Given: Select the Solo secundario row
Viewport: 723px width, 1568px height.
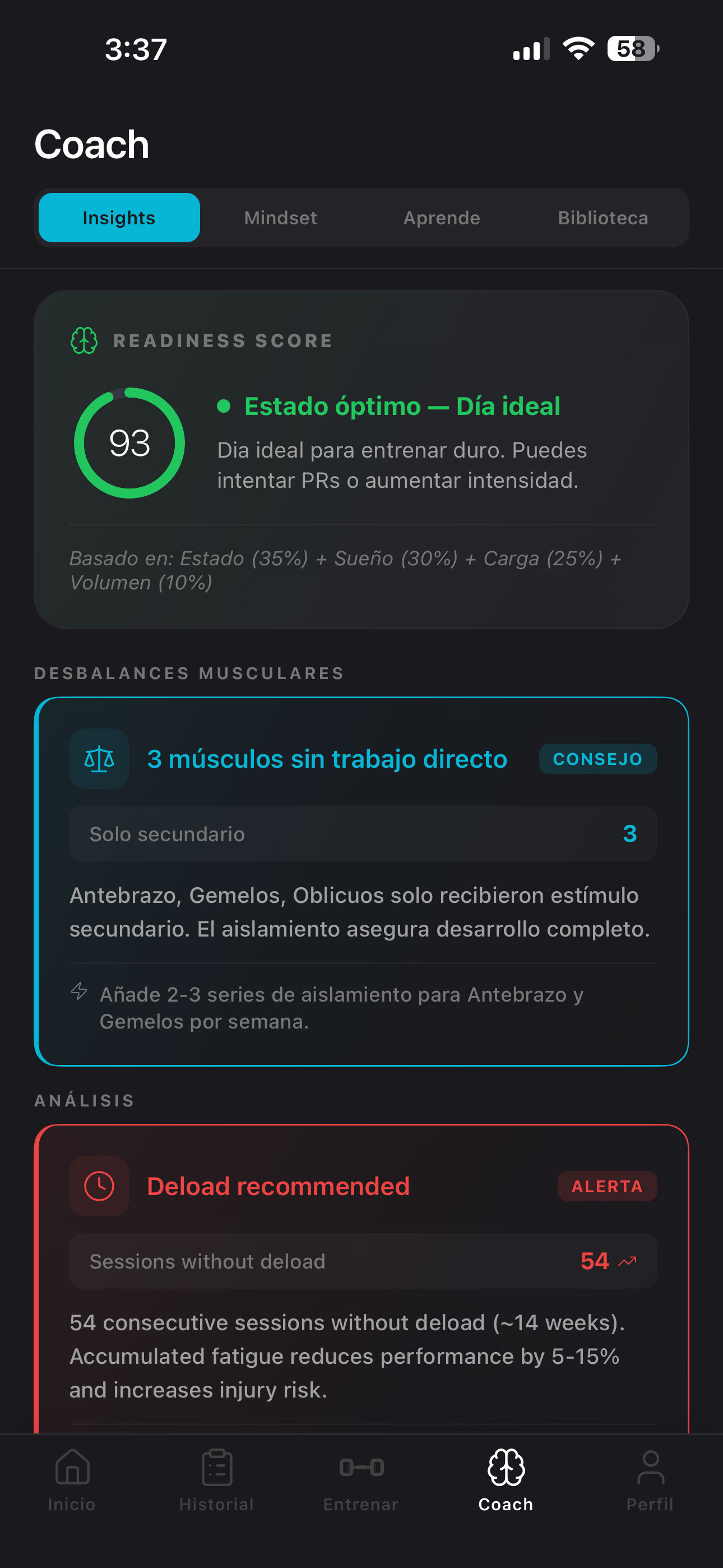Looking at the screenshot, I should tap(362, 834).
